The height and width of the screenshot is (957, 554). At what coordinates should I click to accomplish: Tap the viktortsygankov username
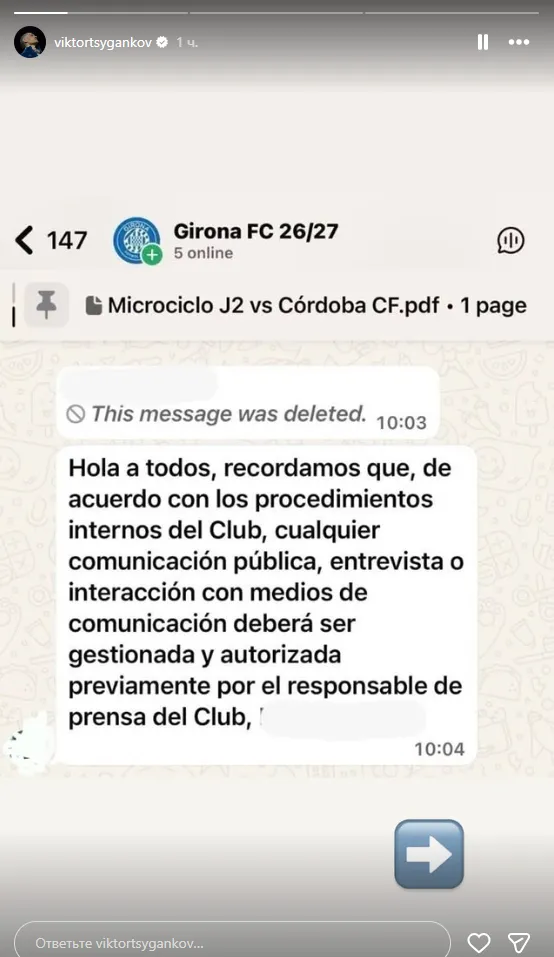103,43
